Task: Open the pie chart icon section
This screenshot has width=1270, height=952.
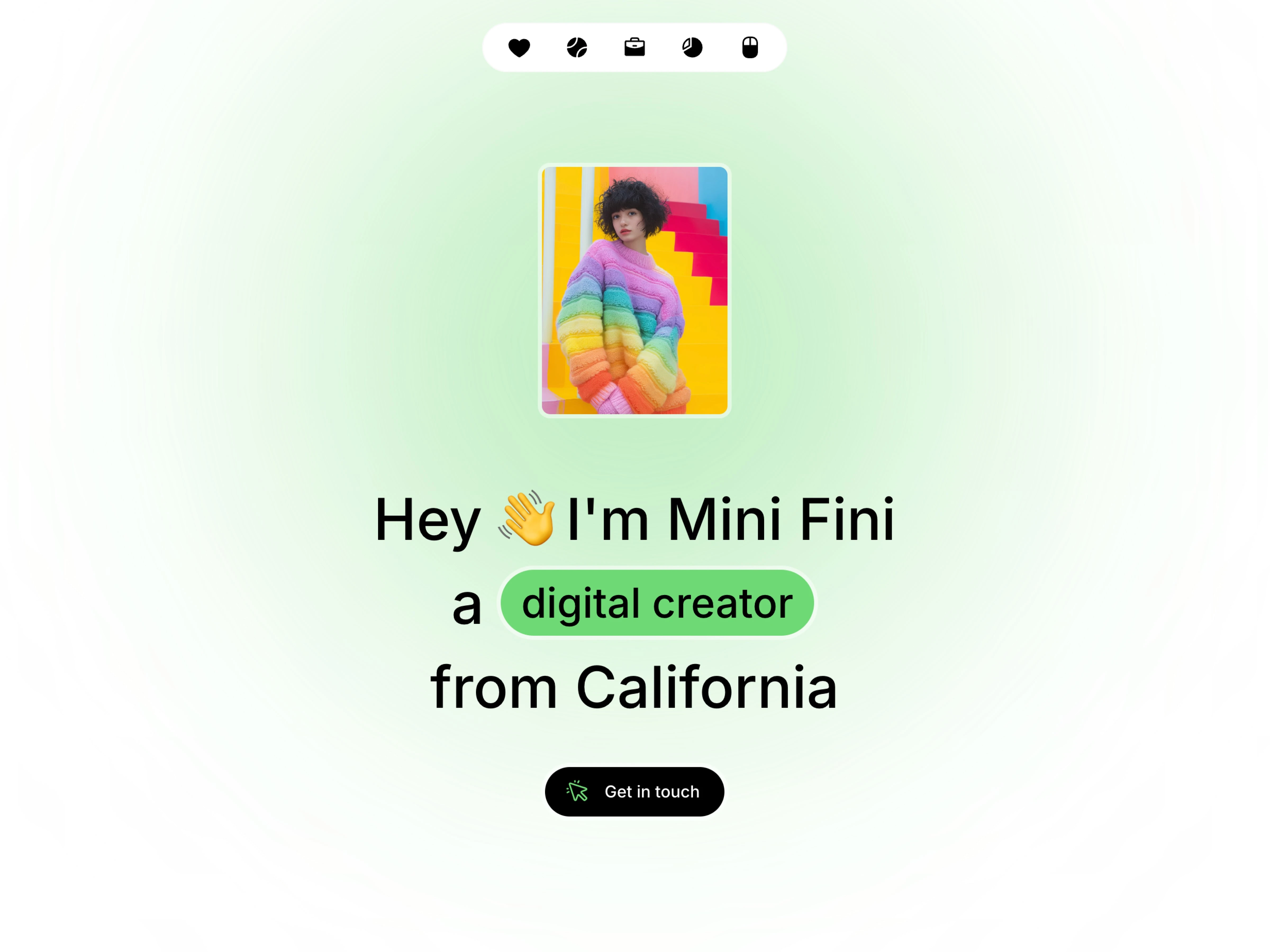Action: click(692, 48)
